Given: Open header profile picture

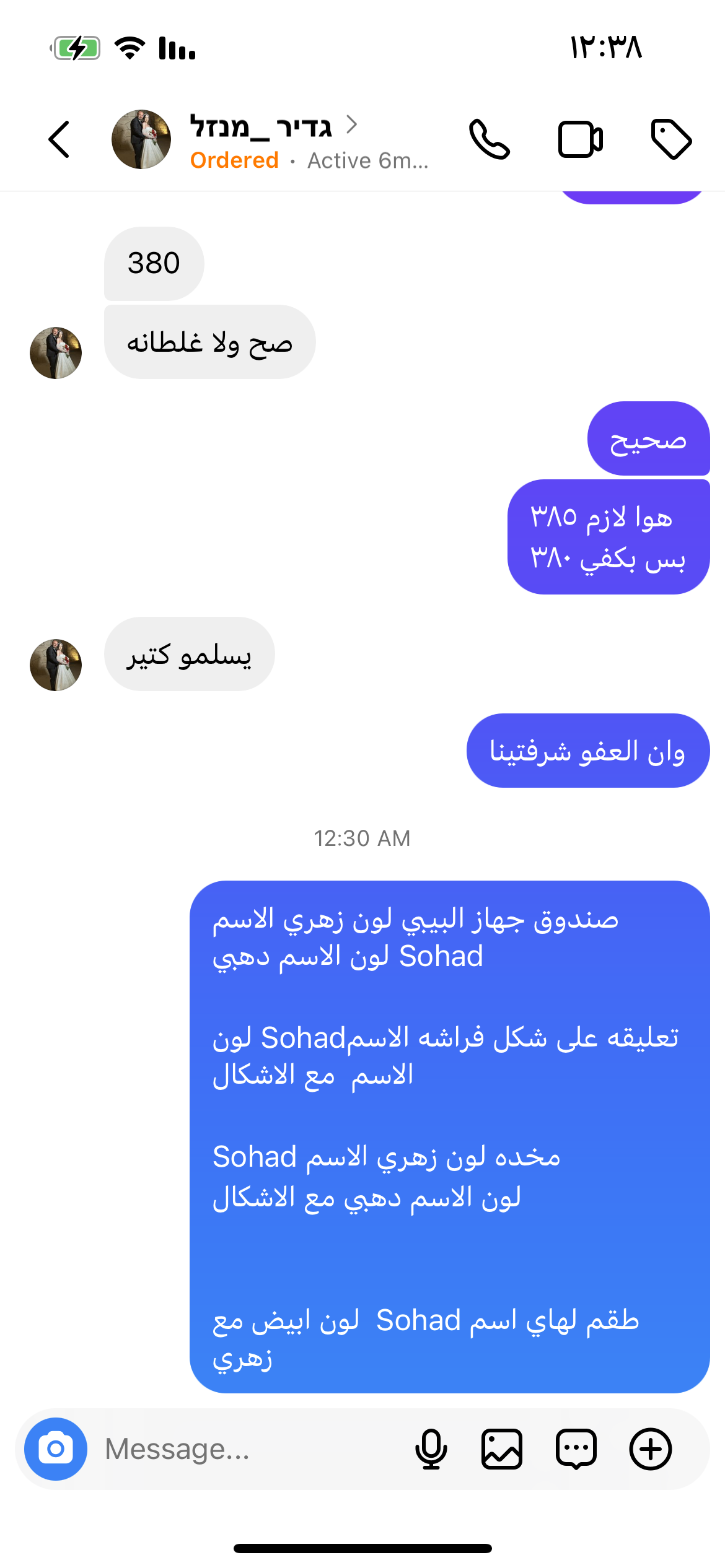Looking at the screenshot, I should click(141, 139).
